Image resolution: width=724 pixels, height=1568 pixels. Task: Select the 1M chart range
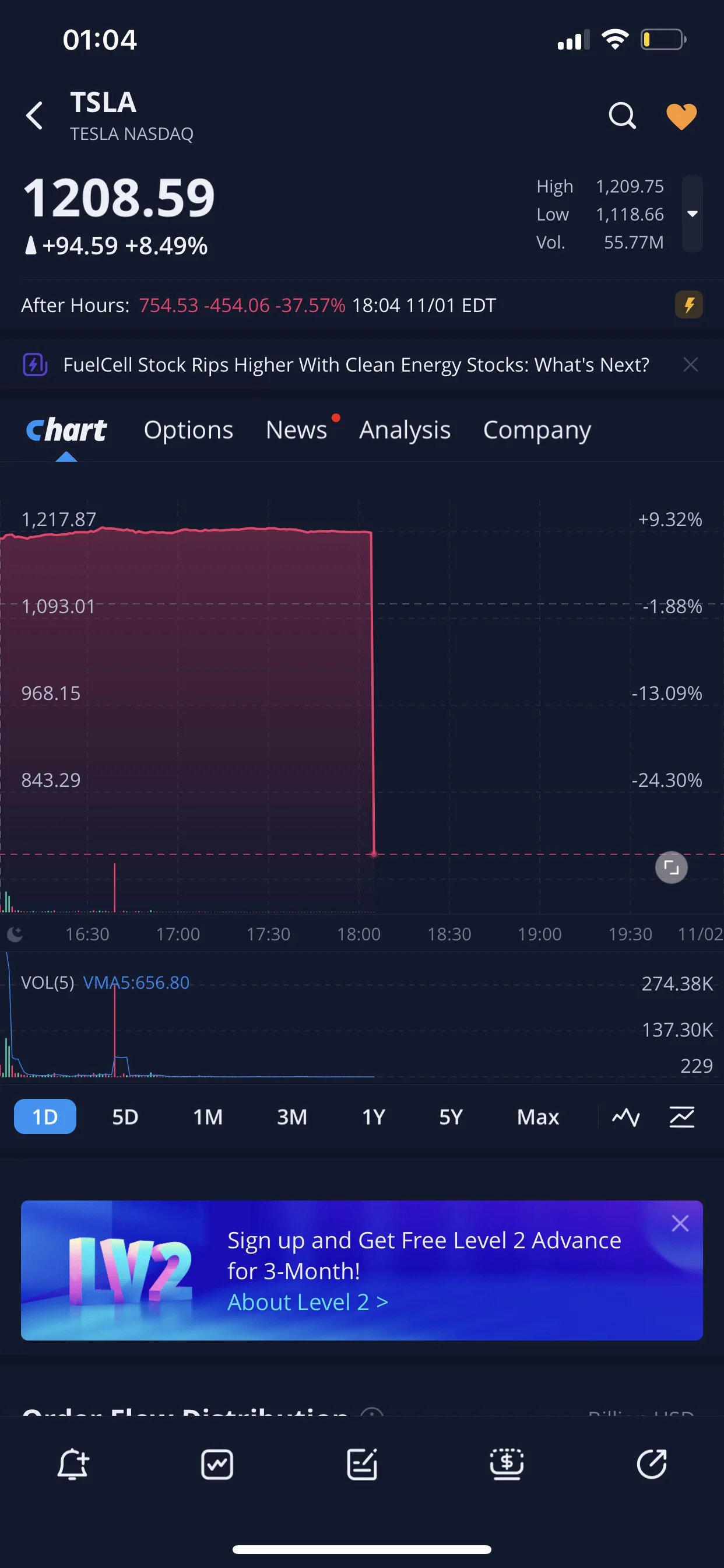[208, 1117]
